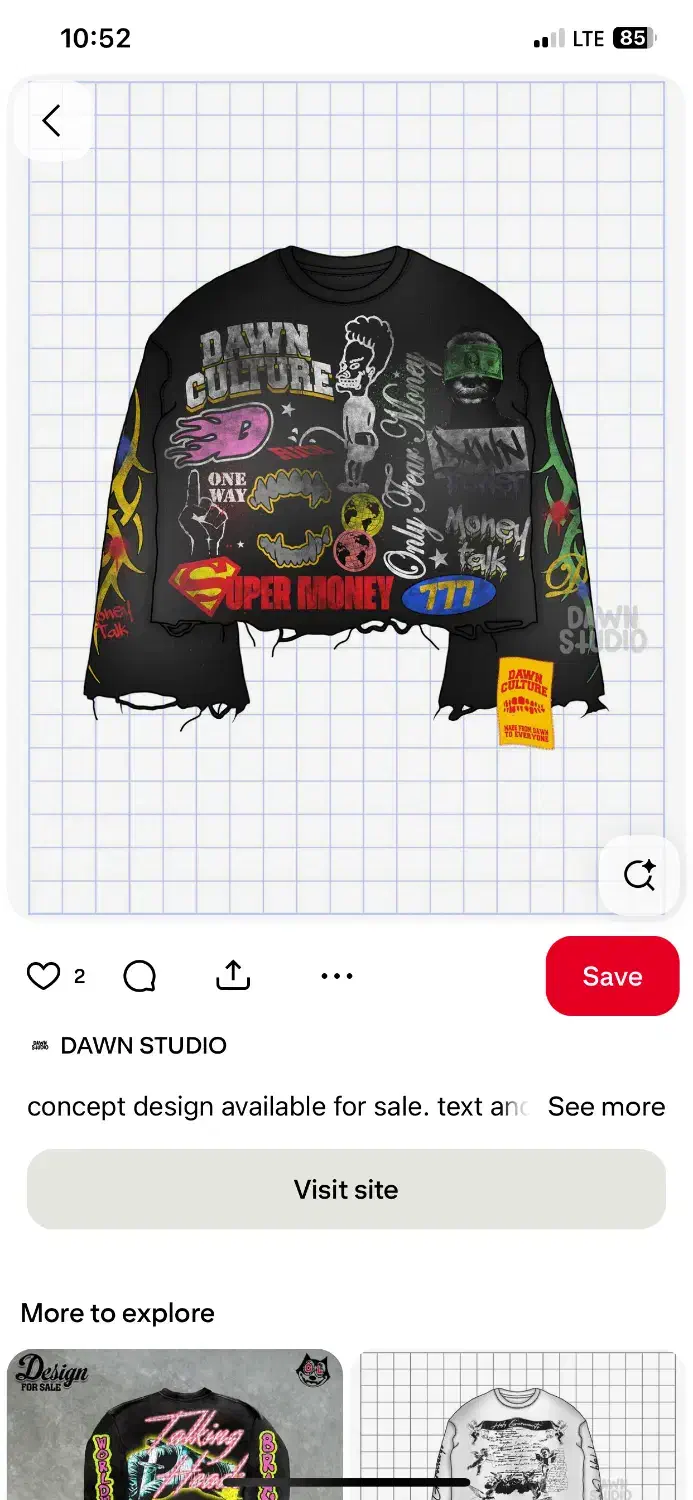Go back using the arrow
693x1500 pixels.
(x=52, y=121)
